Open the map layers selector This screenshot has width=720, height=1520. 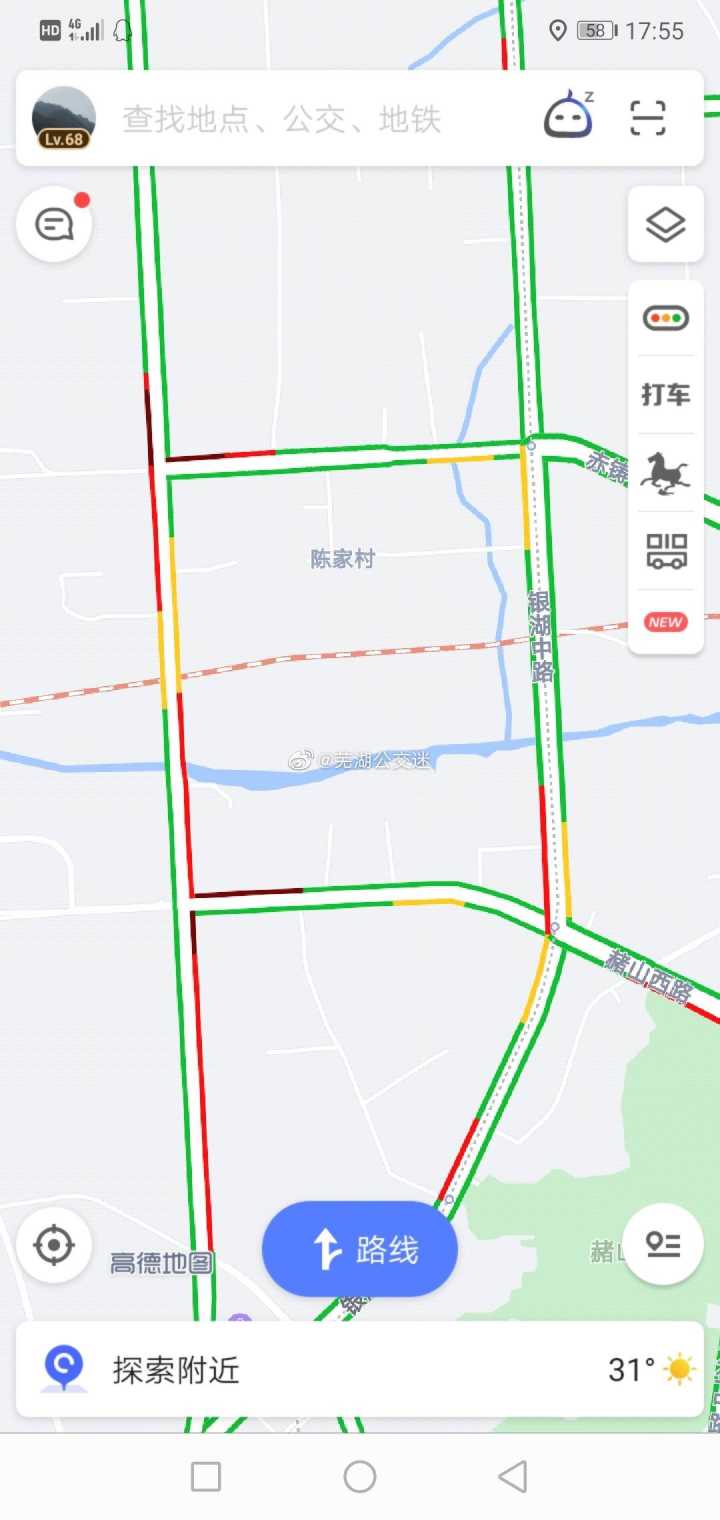pos(665,225)
